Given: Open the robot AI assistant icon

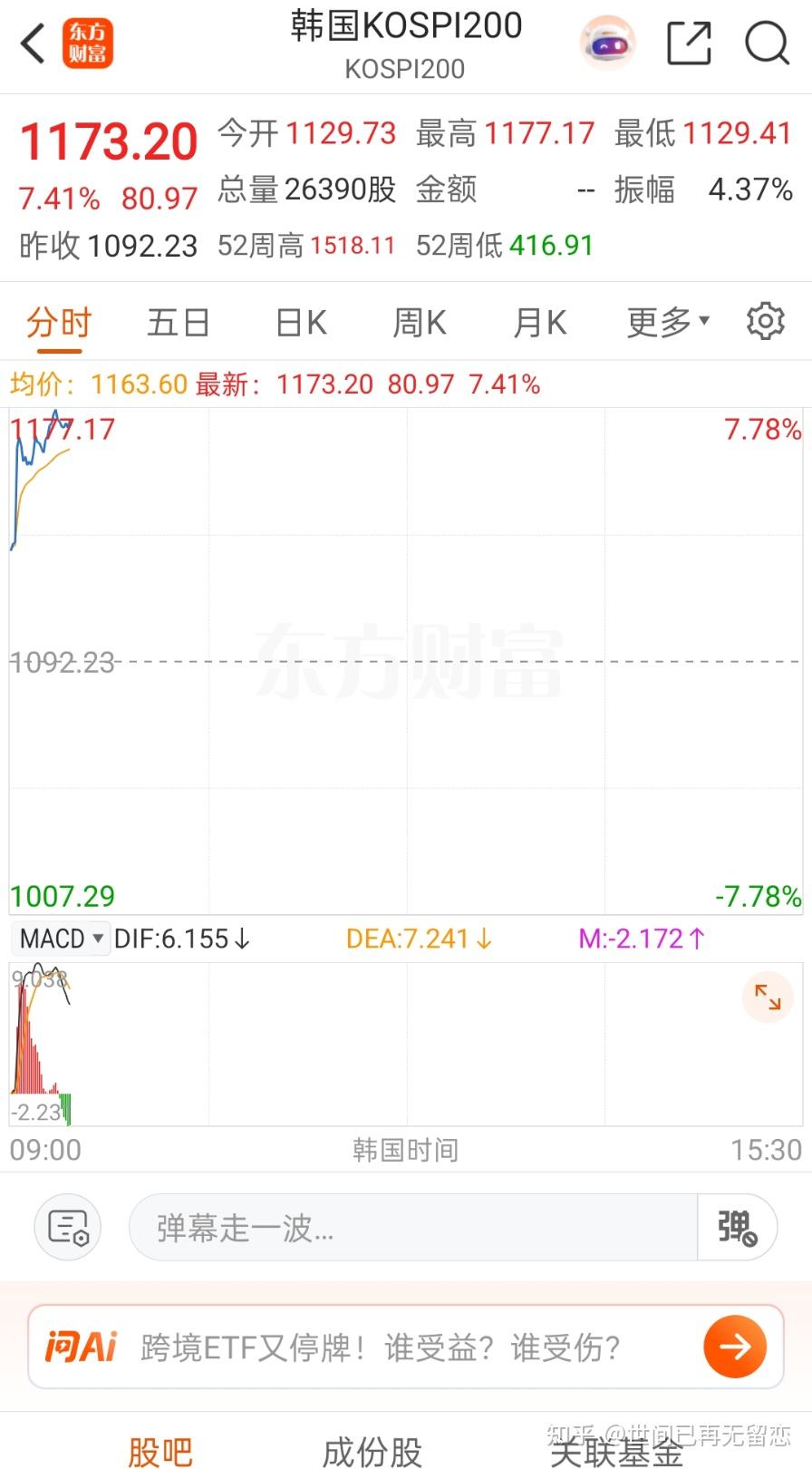Looking at the screenshot, I should coord(607,43).
